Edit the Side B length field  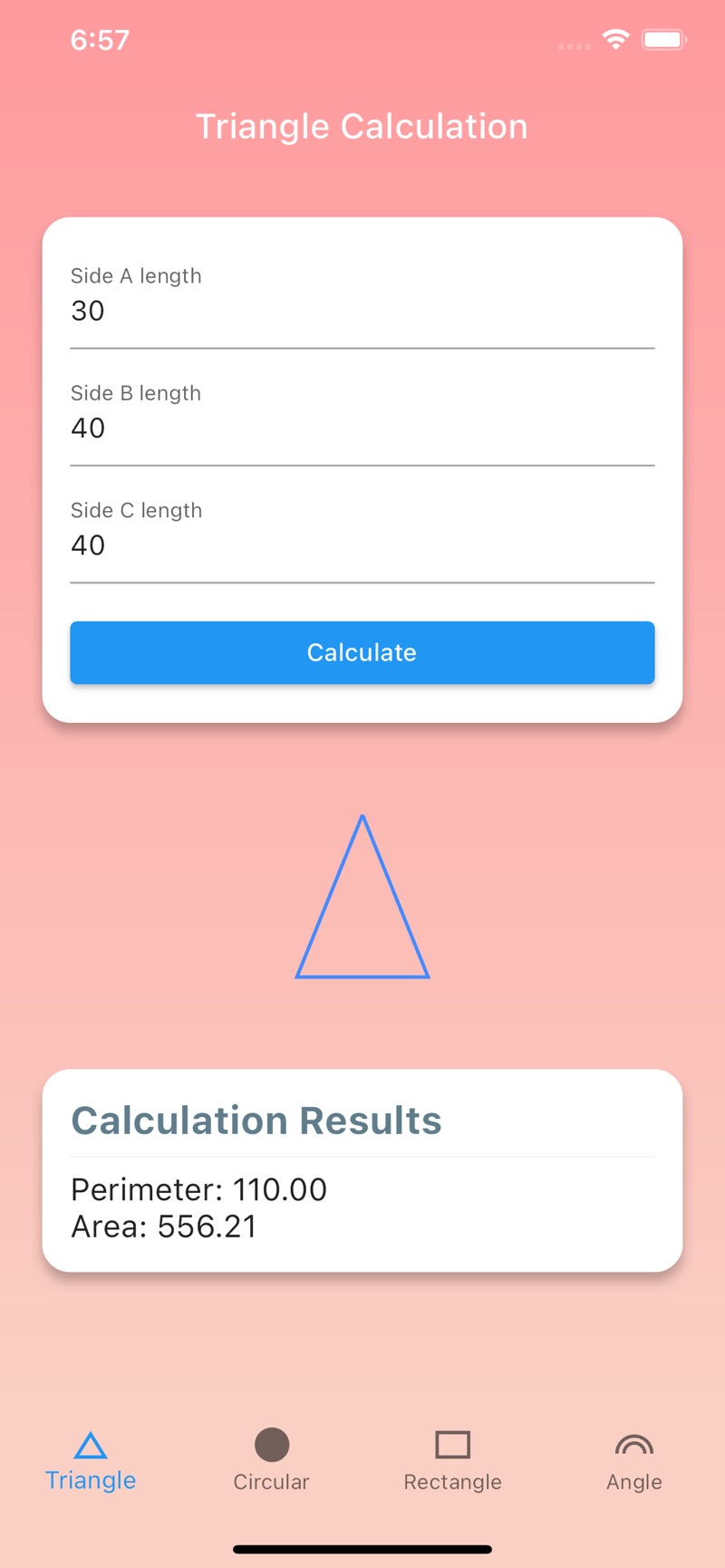click(362, 415)
